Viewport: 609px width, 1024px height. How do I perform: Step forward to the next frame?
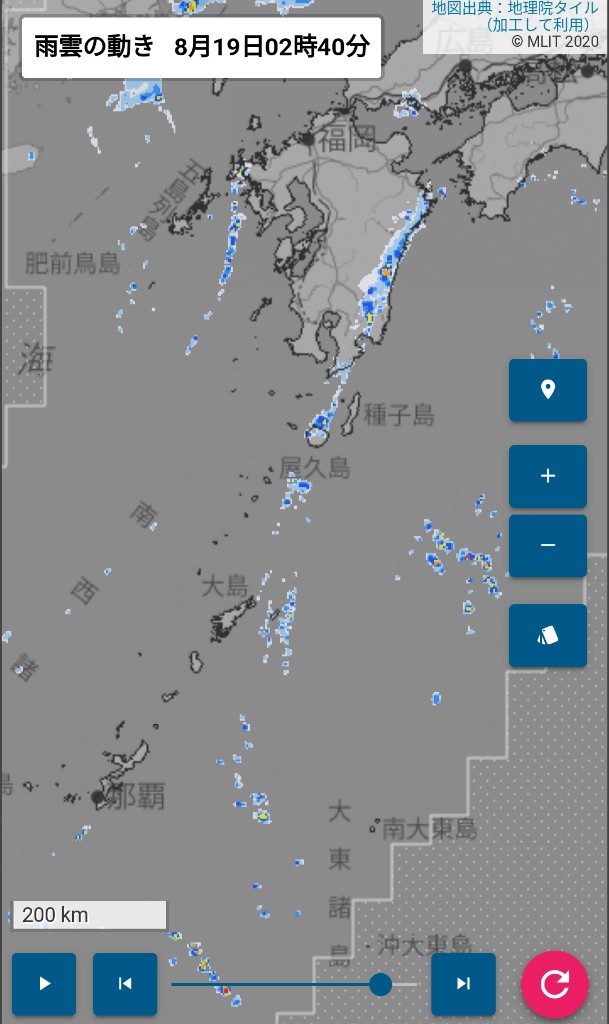(x=463, y=984)
